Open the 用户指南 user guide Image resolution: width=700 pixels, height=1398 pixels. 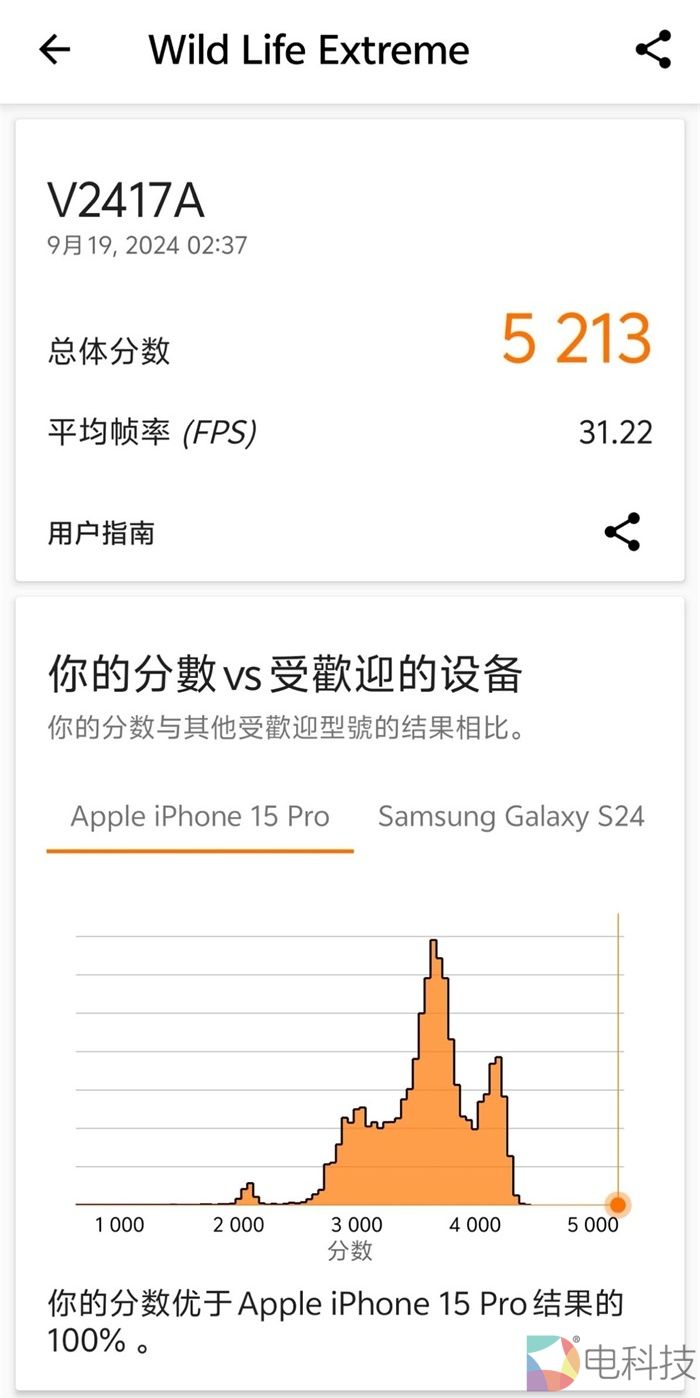[x=101, y=533]
